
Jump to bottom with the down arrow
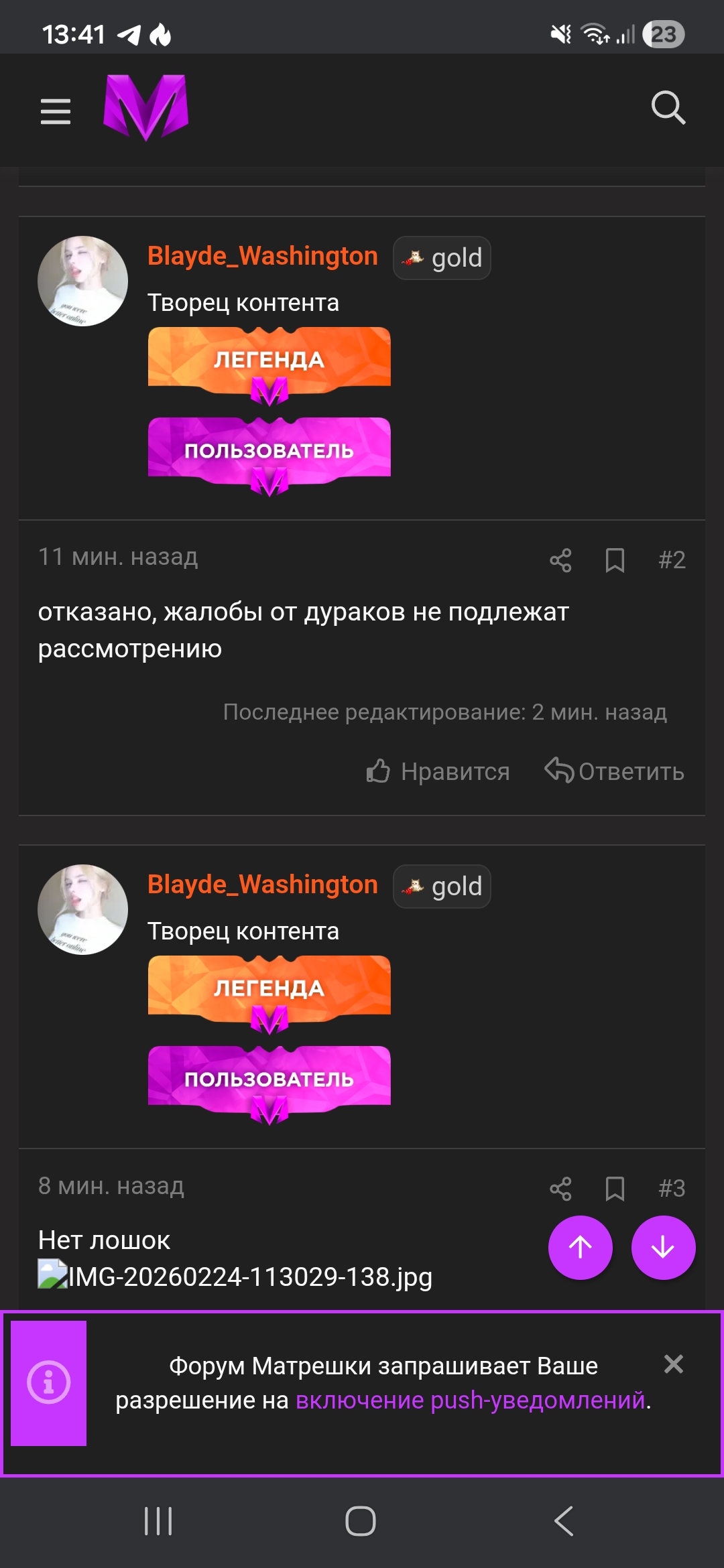pos(663,1247)
